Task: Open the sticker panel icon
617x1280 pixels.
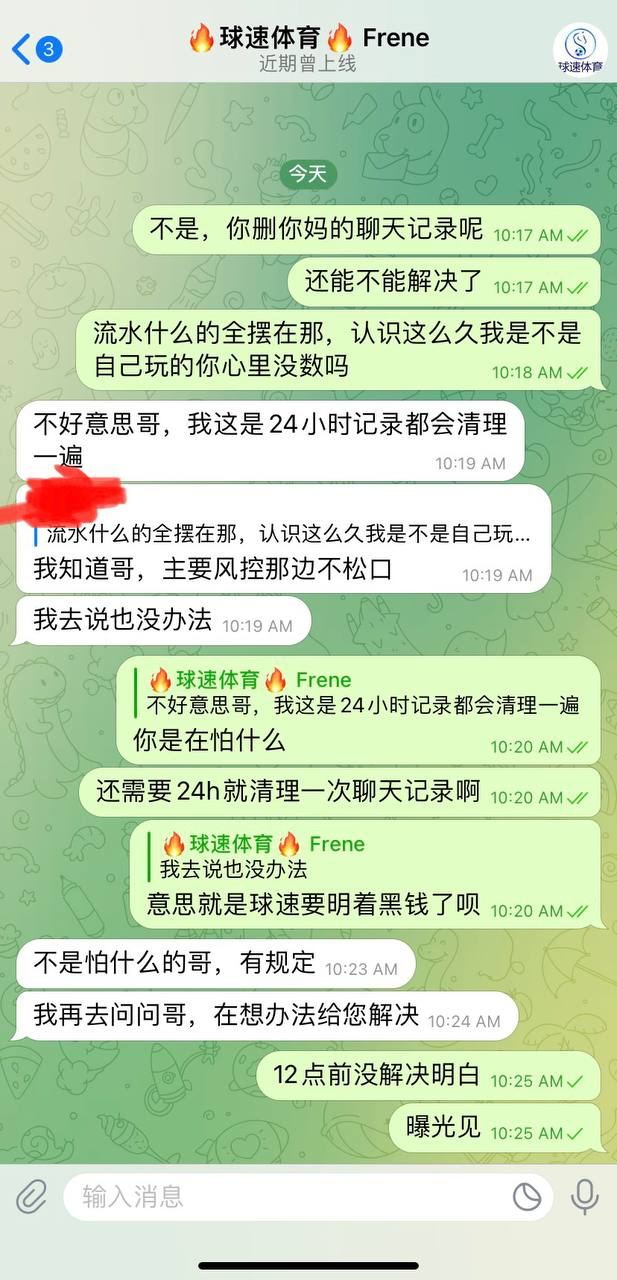Action: pos(527,1196)
